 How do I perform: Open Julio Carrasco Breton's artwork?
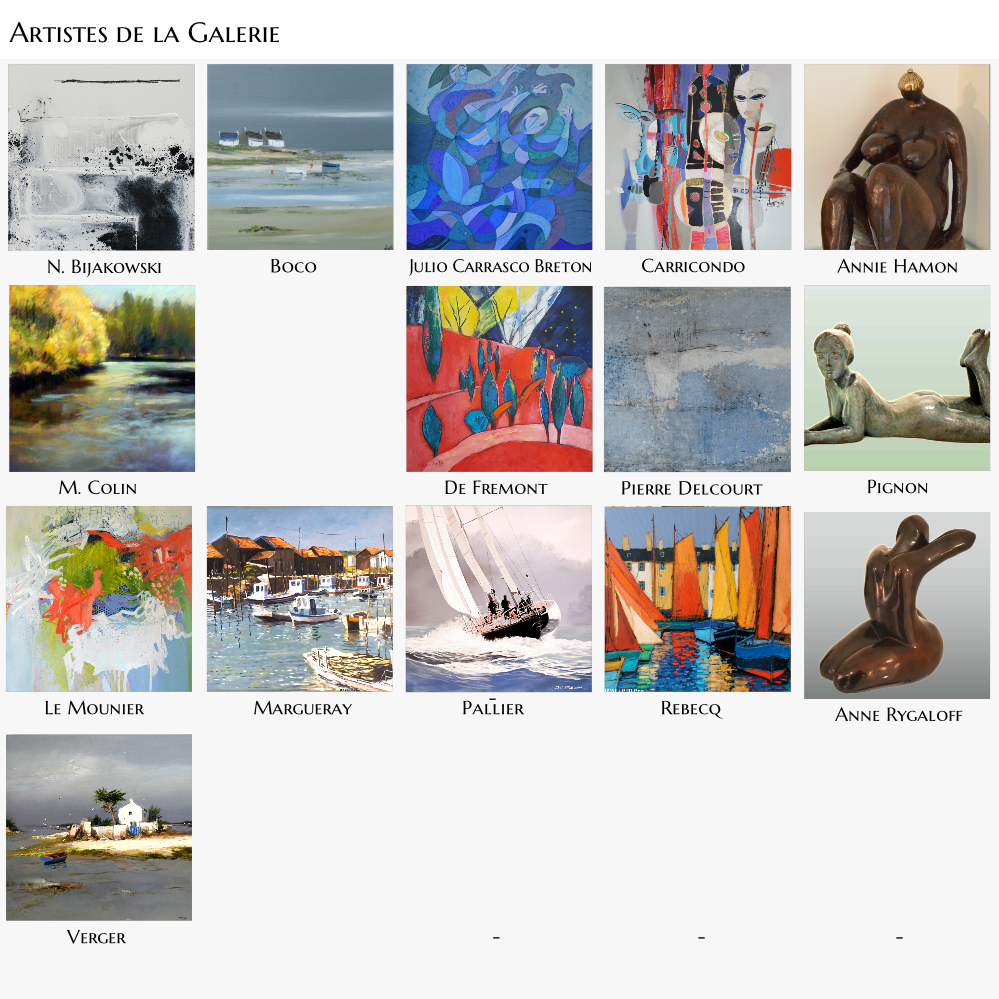pos(499,157)
